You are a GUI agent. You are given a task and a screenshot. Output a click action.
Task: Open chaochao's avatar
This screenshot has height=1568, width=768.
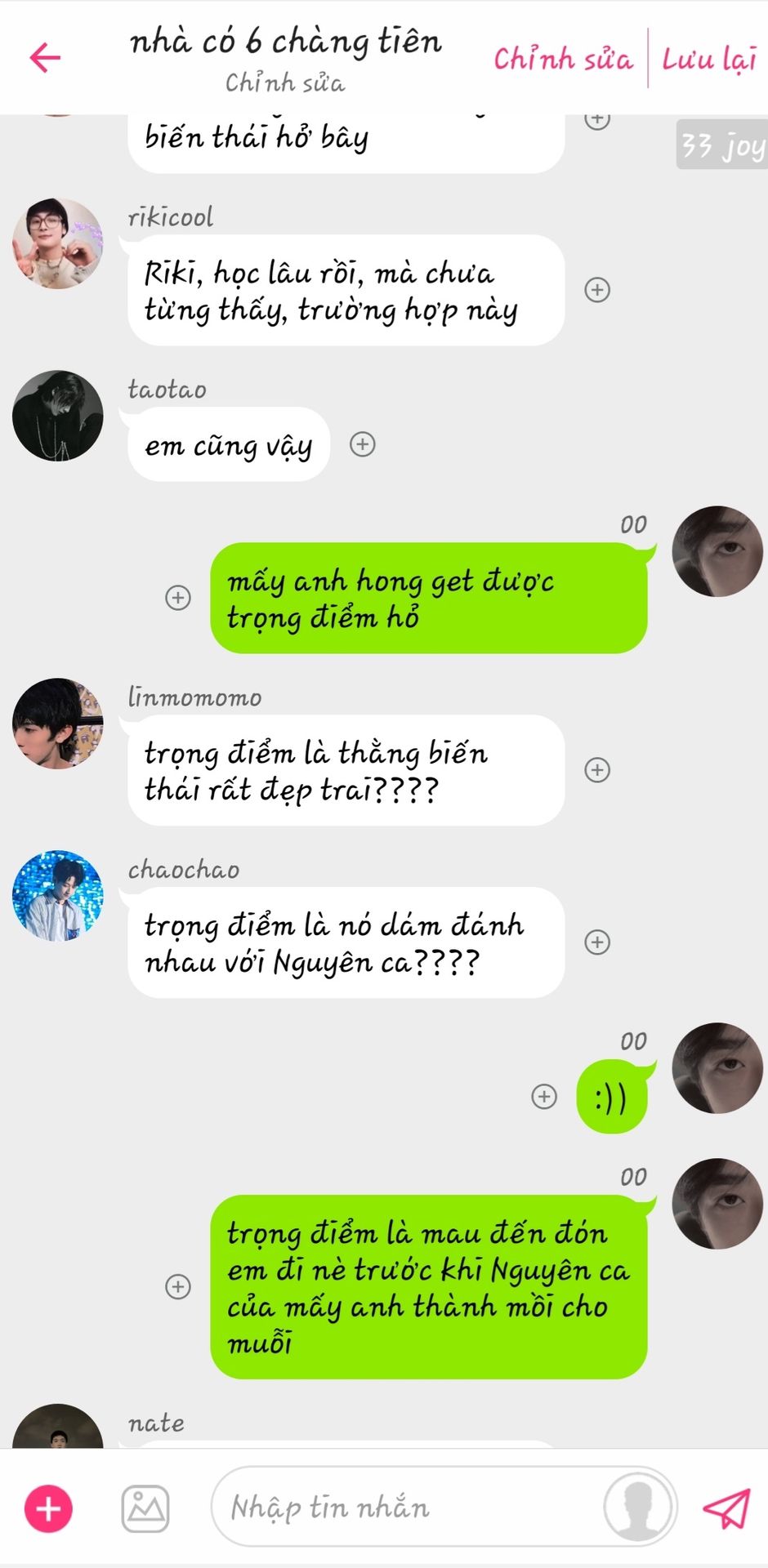pos(58,896)
